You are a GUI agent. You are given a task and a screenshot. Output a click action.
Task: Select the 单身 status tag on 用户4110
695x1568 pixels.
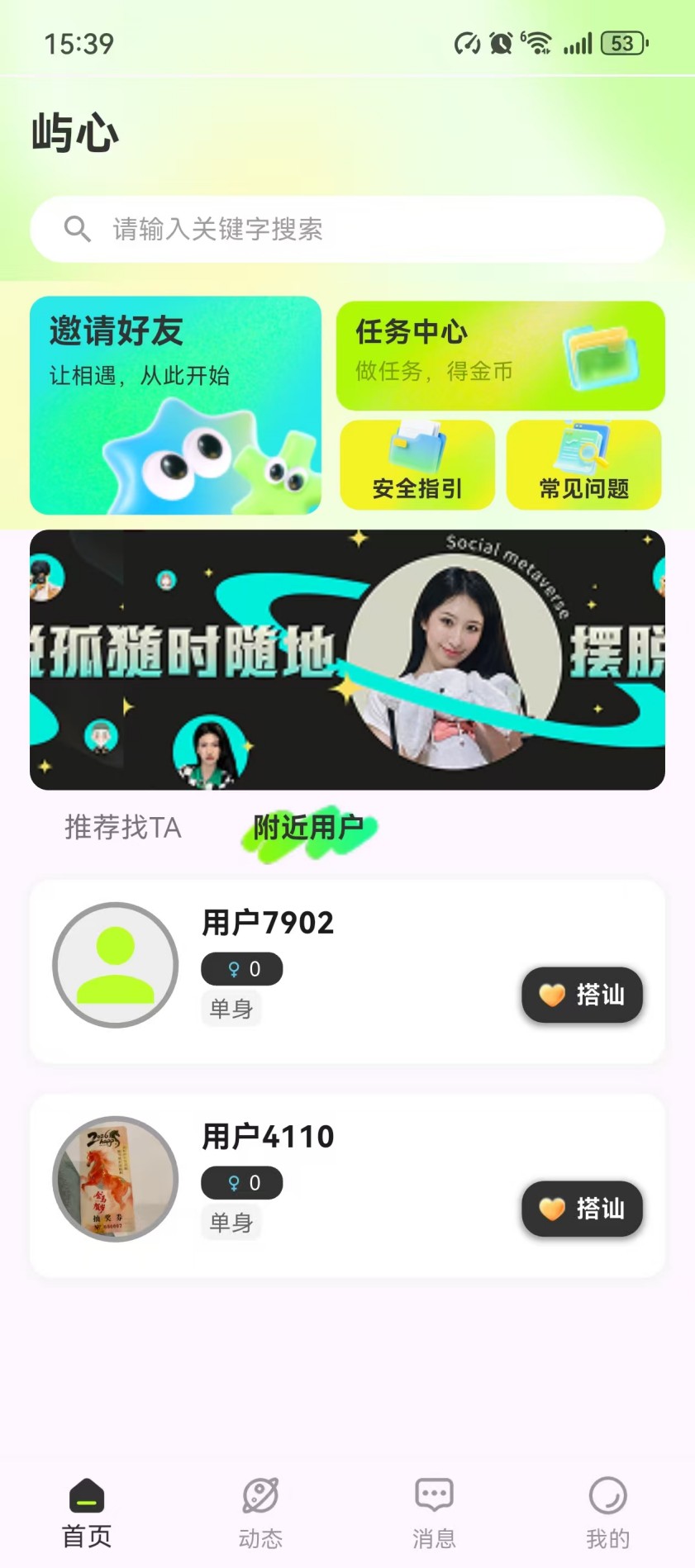coord(231,1222)
